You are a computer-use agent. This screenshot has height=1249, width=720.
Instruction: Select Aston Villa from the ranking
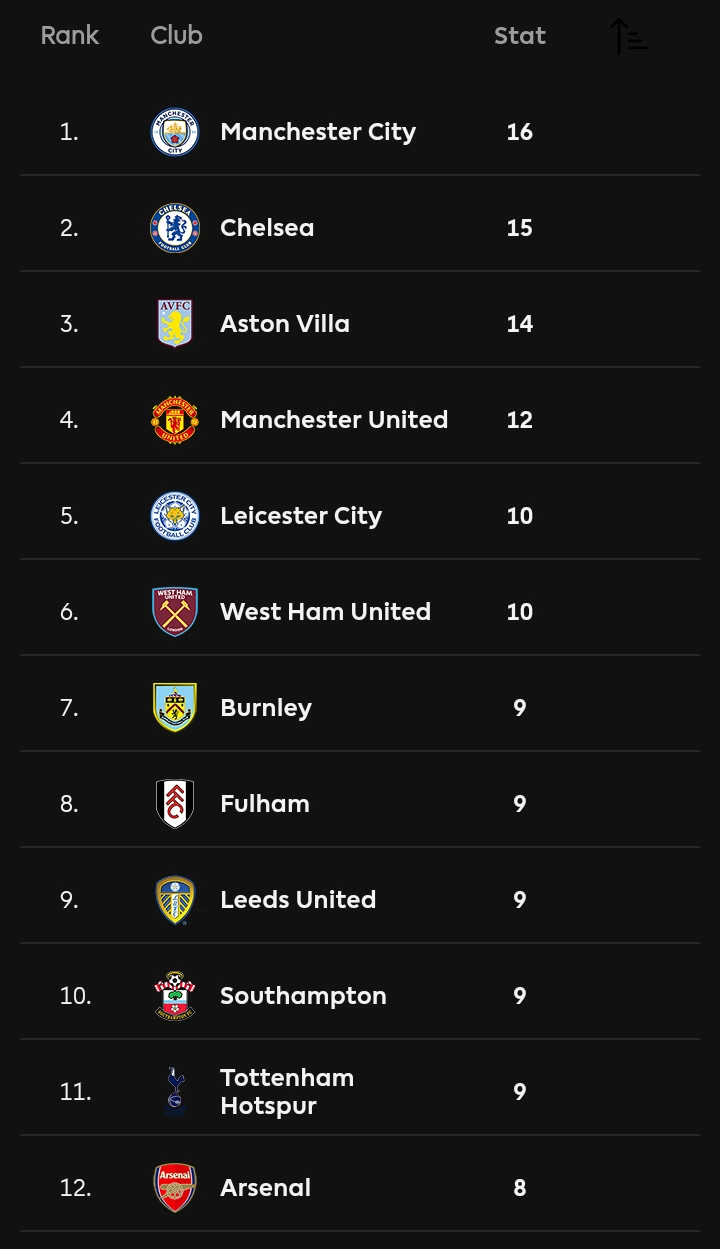coord(360,324)
